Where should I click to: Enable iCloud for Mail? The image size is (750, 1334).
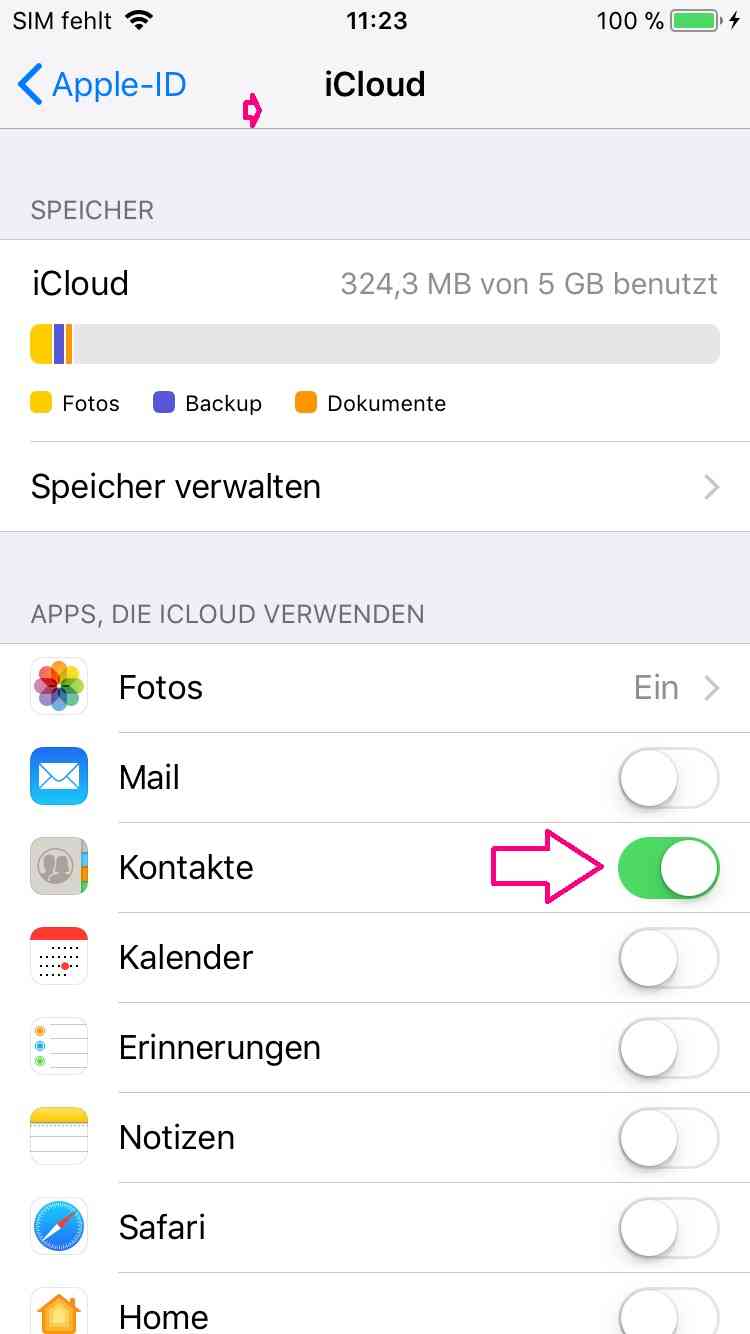(x=668, y=778)
